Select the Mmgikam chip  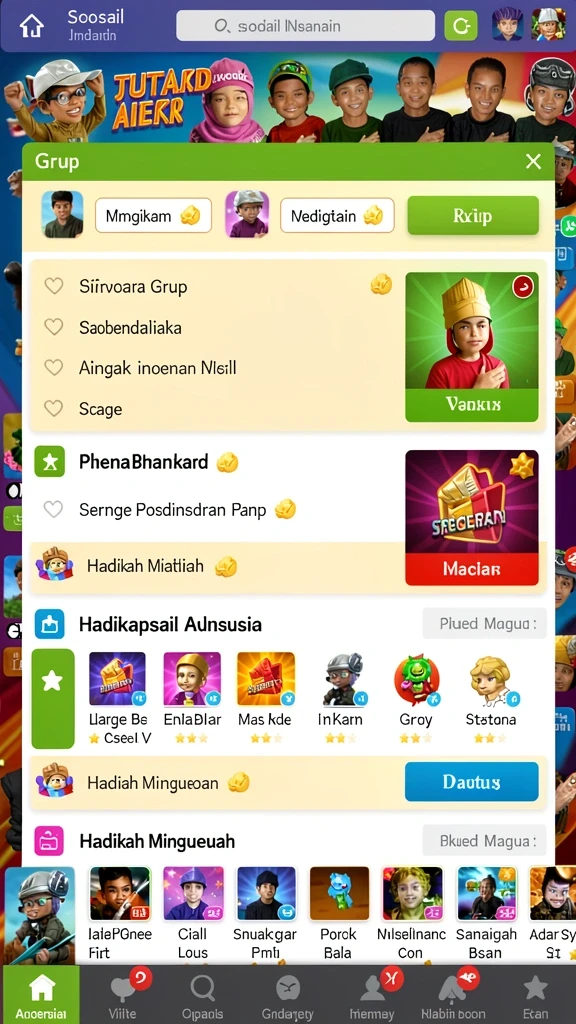tap(153, 216)
